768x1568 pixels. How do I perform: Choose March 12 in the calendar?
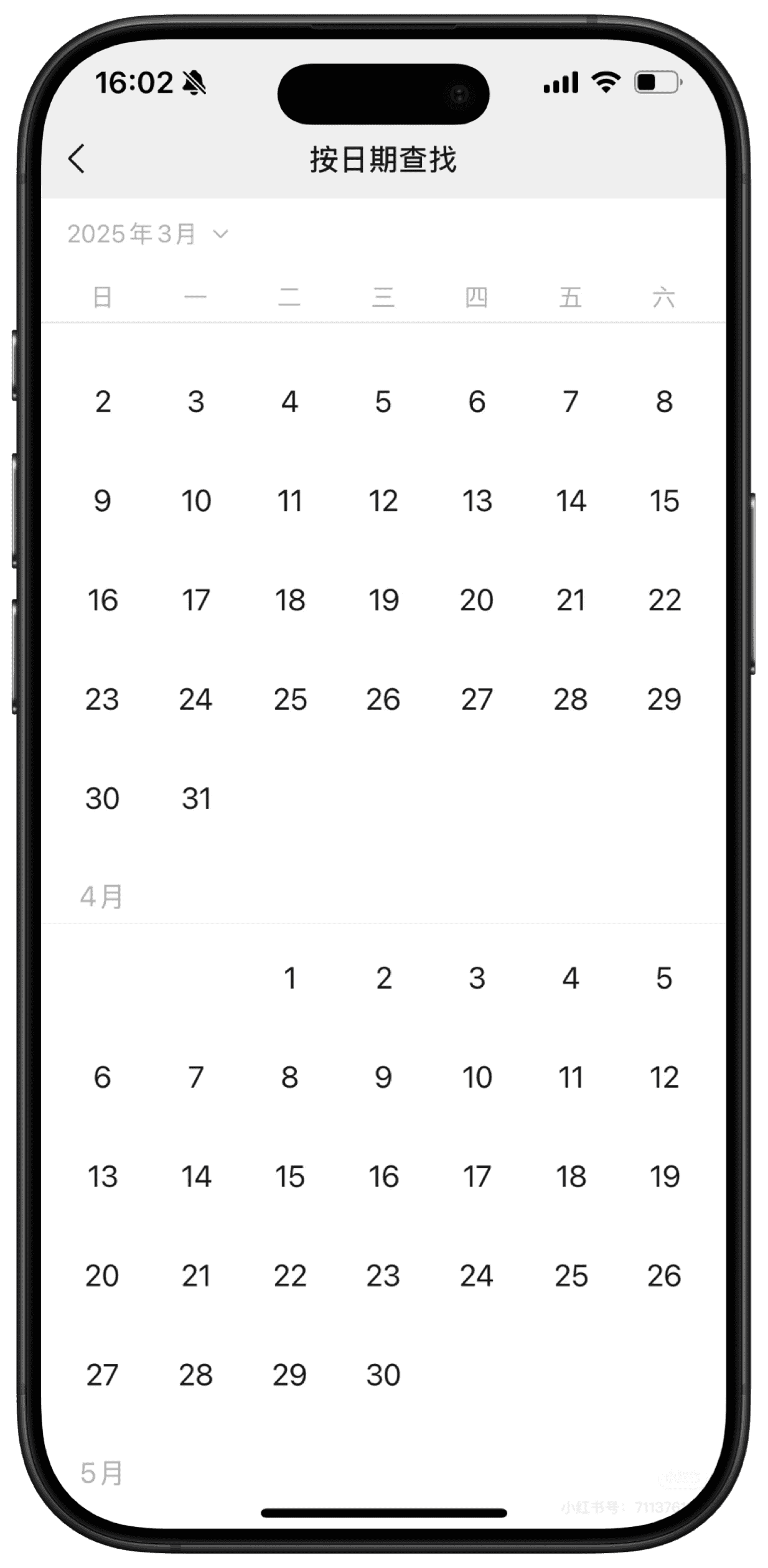(383, 501)
